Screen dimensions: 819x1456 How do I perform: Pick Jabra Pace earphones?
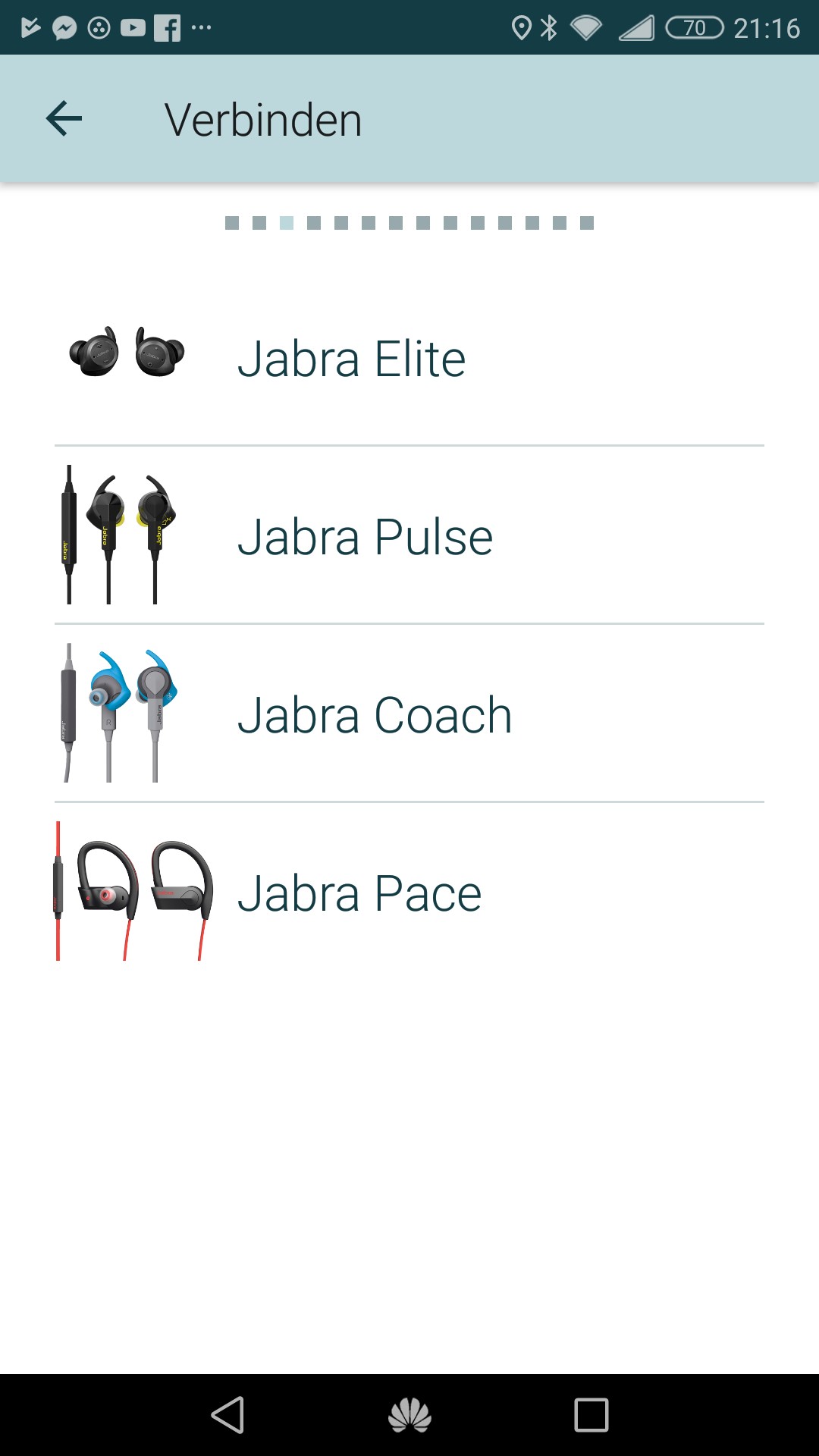click(409, 892)
